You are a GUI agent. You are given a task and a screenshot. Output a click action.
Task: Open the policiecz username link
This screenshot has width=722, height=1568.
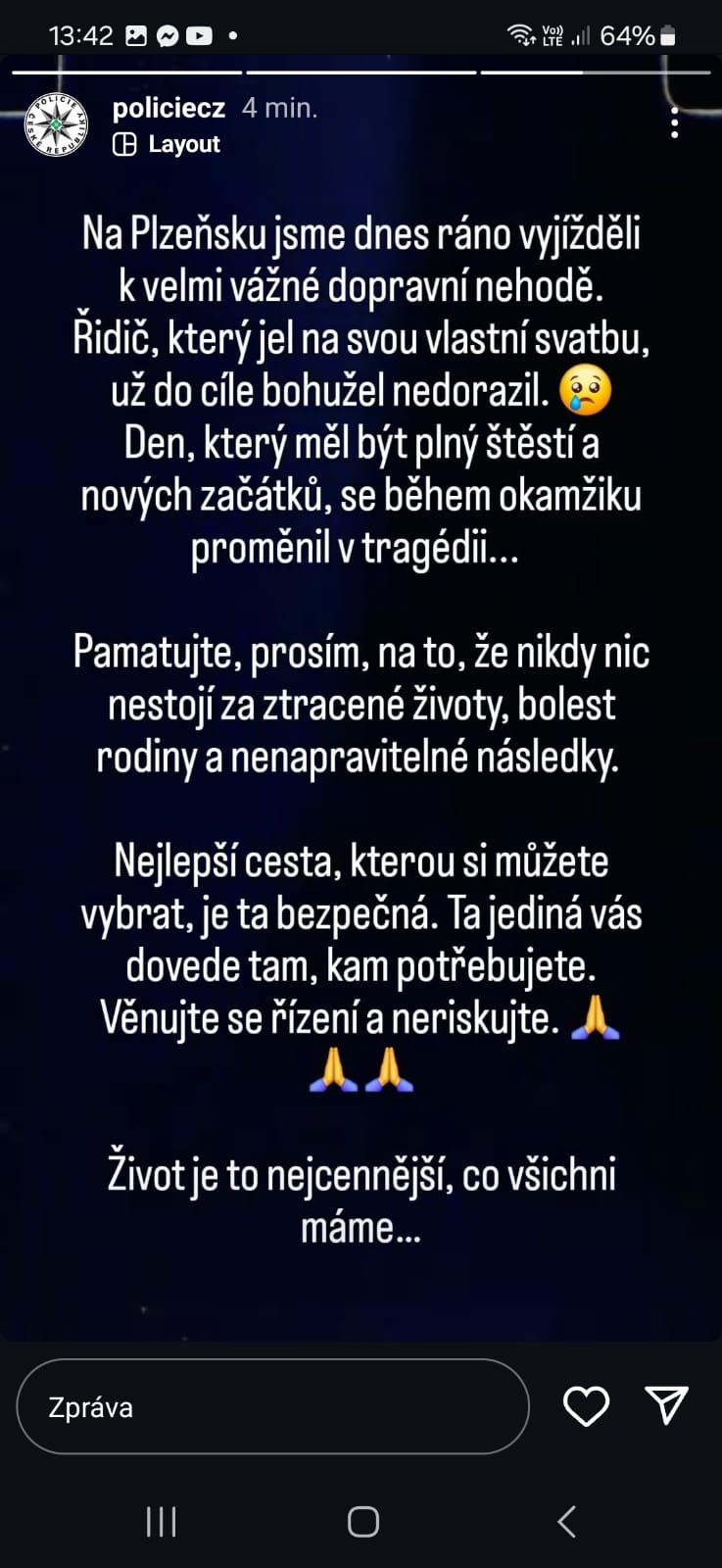coord(168,108)
